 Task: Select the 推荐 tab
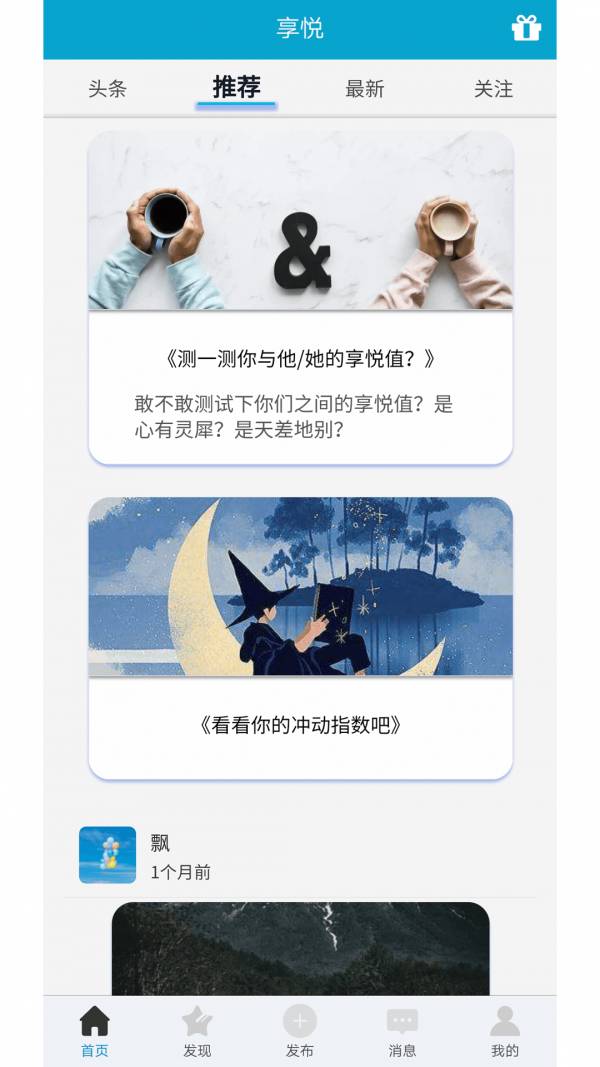coord(236,88)
